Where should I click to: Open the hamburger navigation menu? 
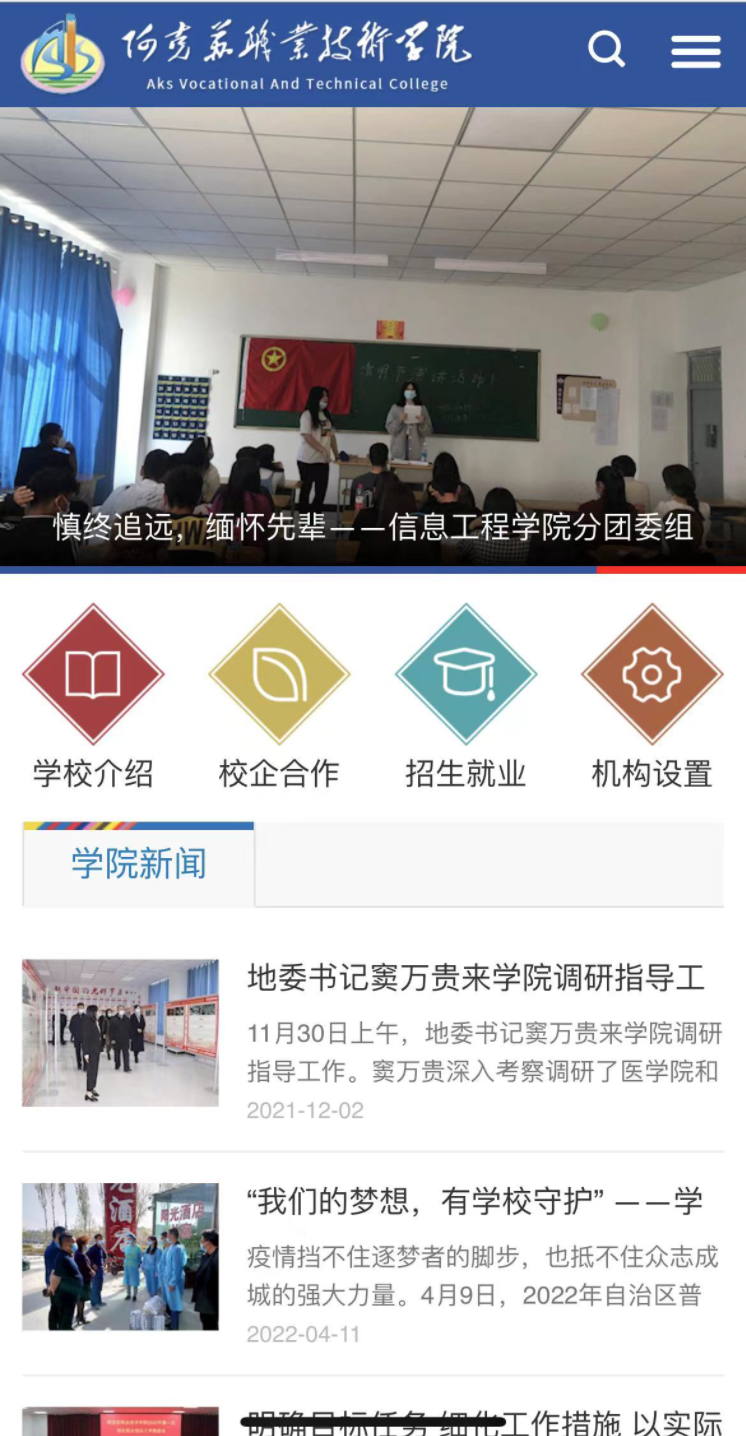tap(696, 50)
